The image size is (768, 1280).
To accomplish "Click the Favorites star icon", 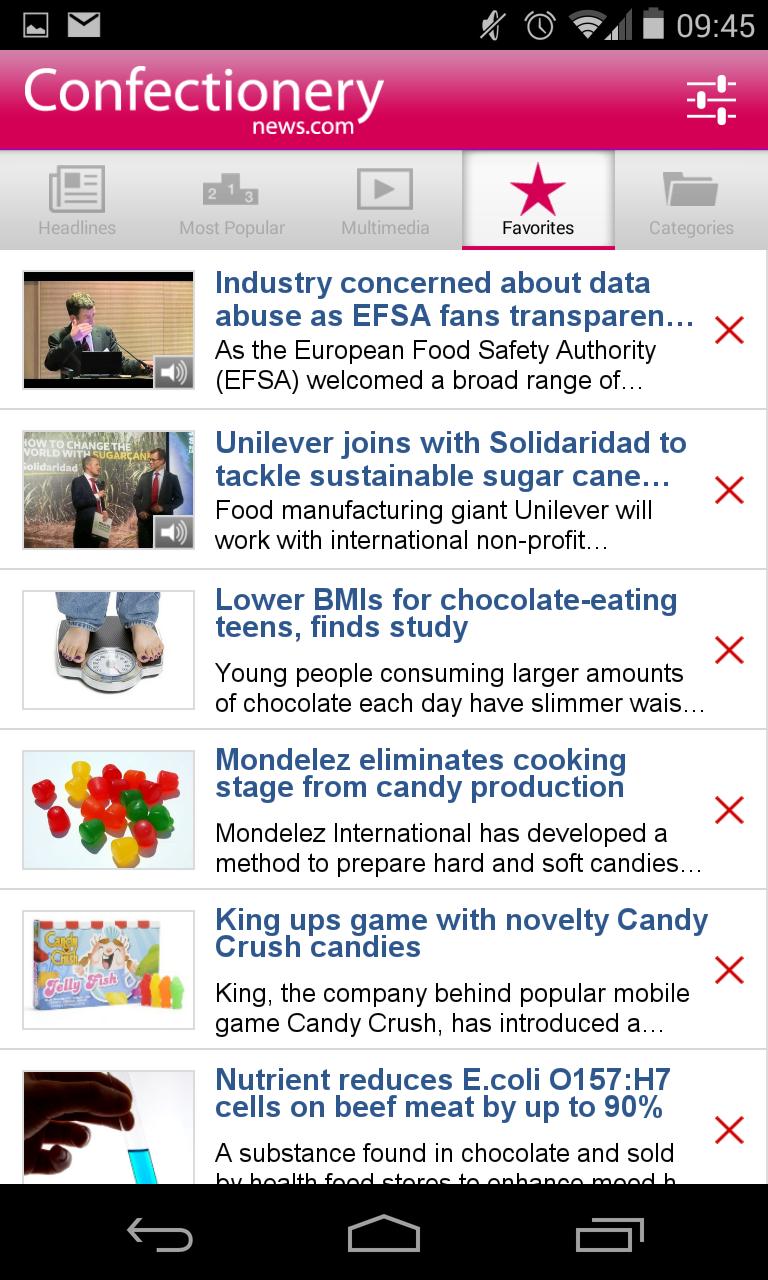I will (x=538, y=190).
